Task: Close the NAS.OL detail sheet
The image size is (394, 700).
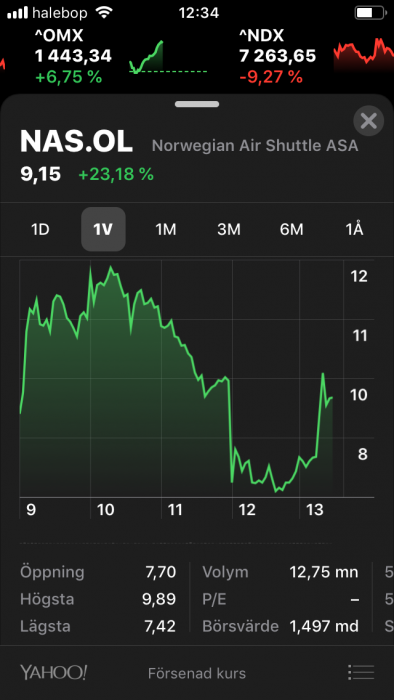Action: [x=369, y=121]
